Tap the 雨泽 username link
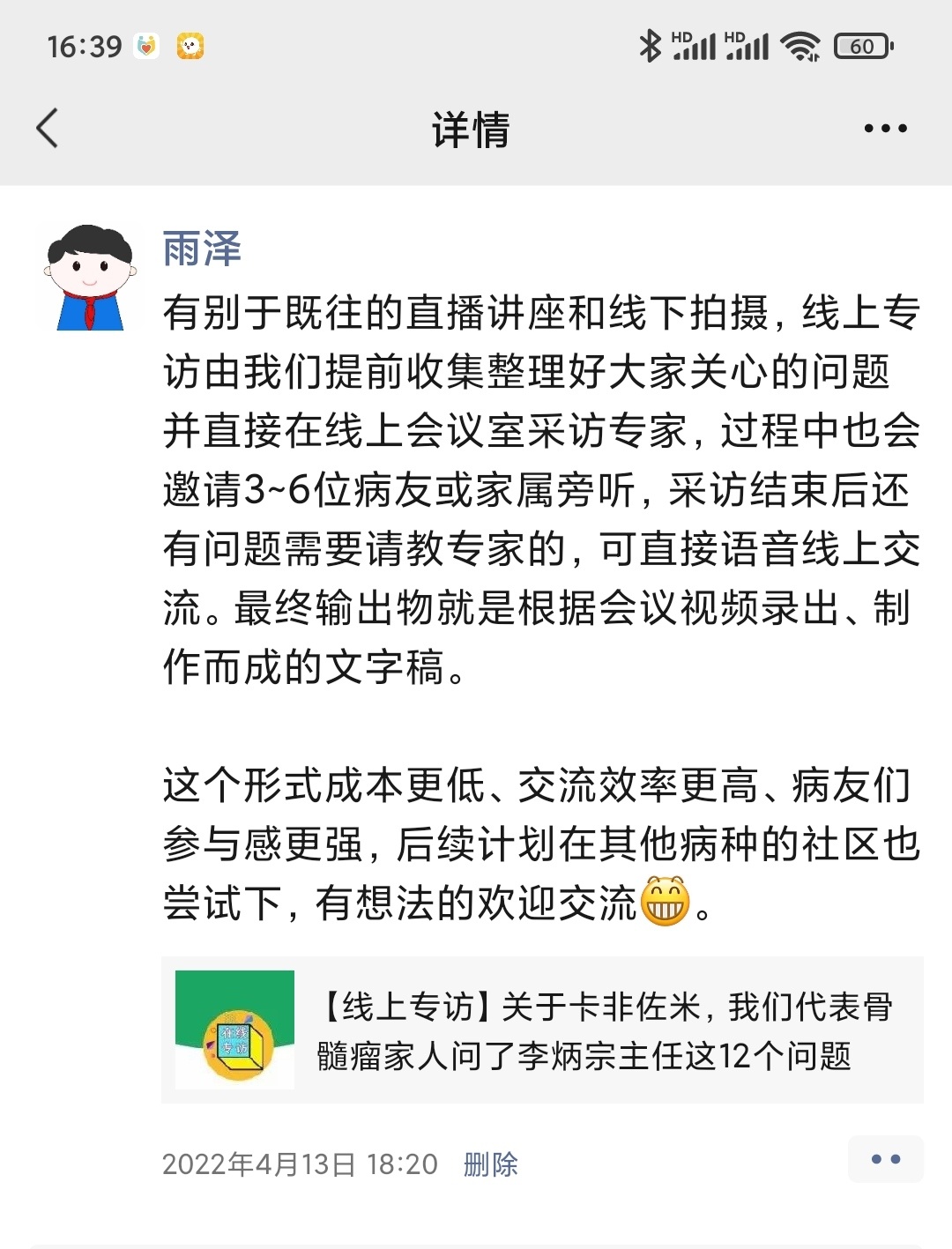952x1249 pixels. (x=202, y=249)
